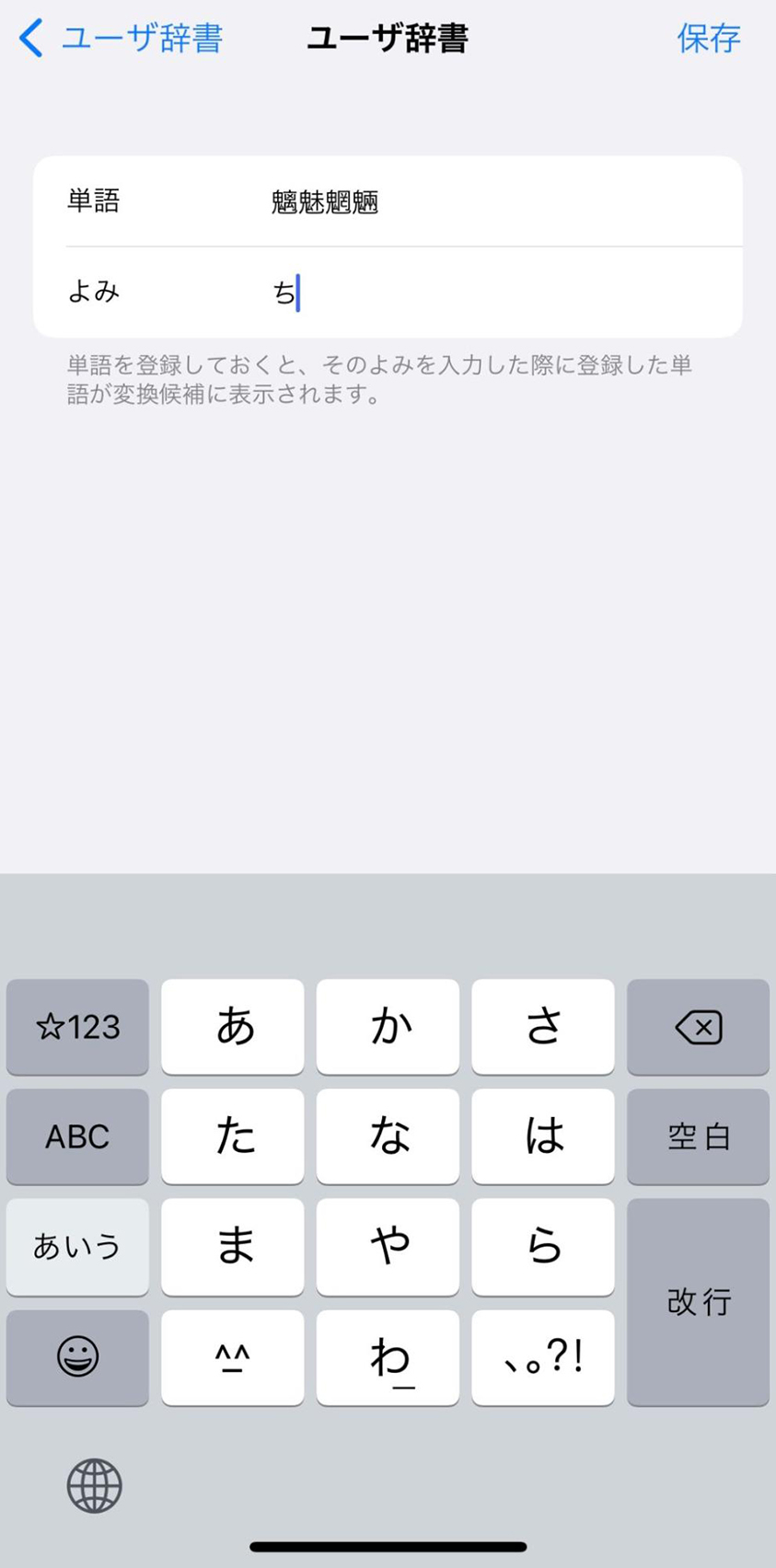
Task: Go back to ユーザ辞書 list
Action: pos(120,39)
